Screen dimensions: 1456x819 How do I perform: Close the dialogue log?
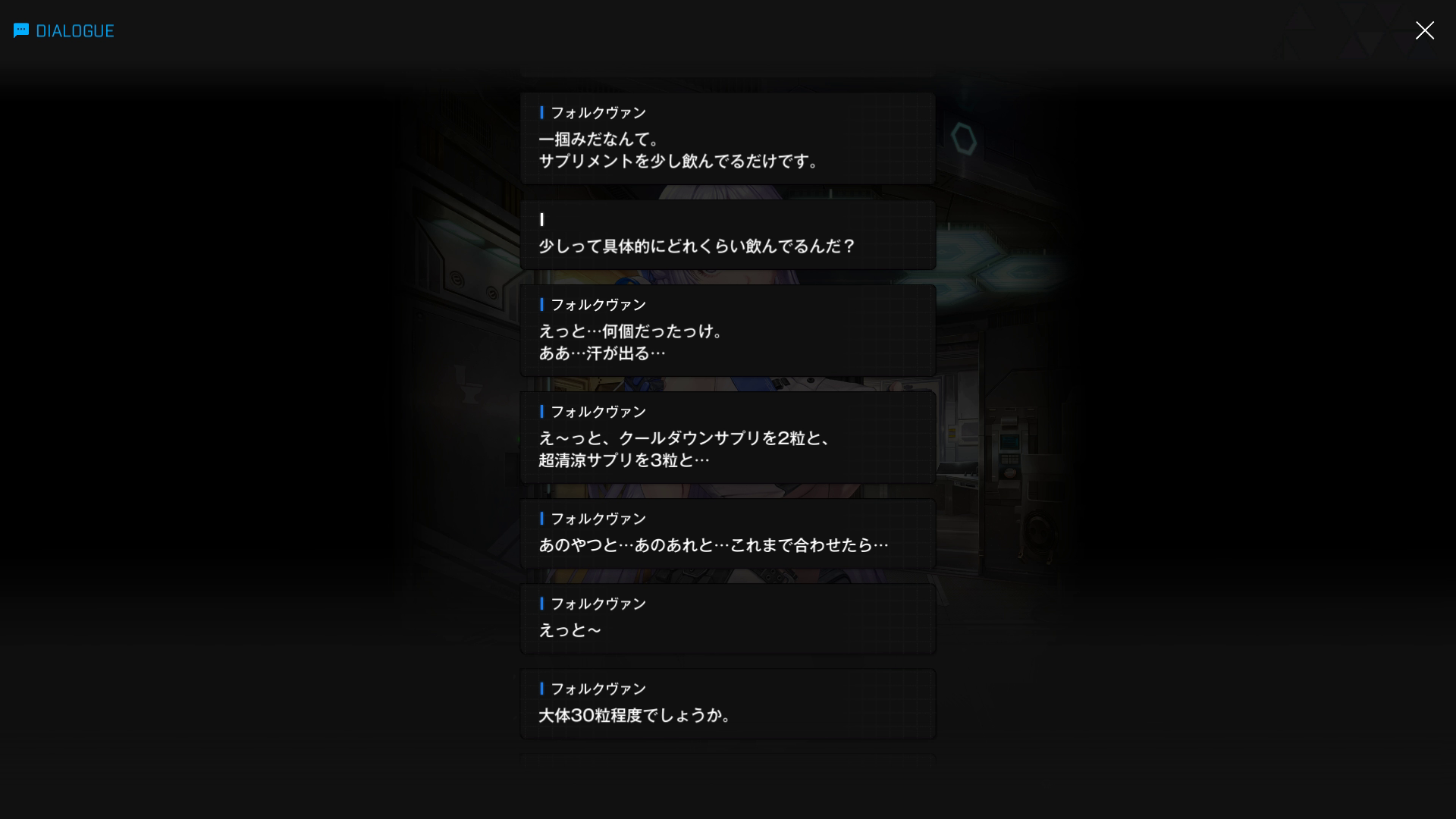coord(1424,30)
